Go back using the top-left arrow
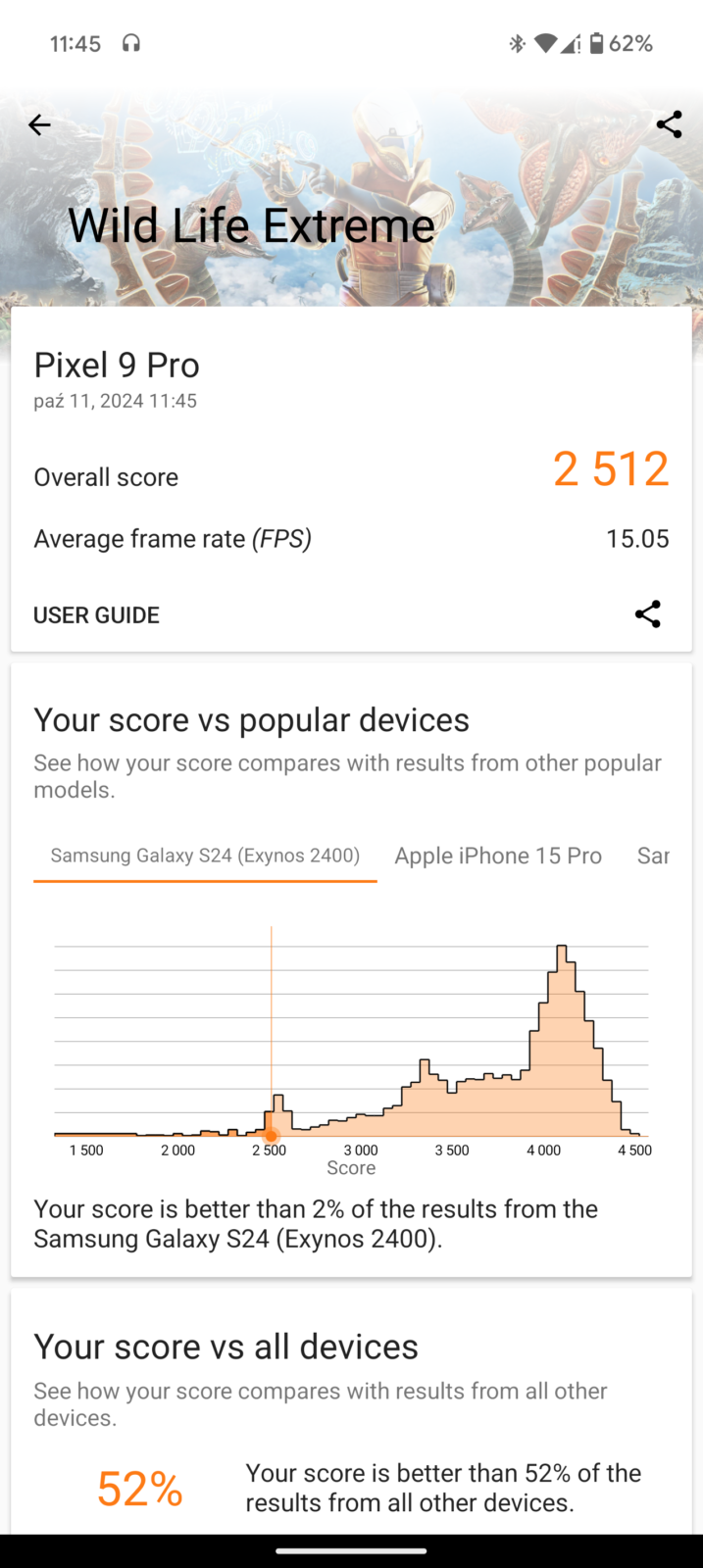This screenshot has height=1568, width=703. click(39, 124)
